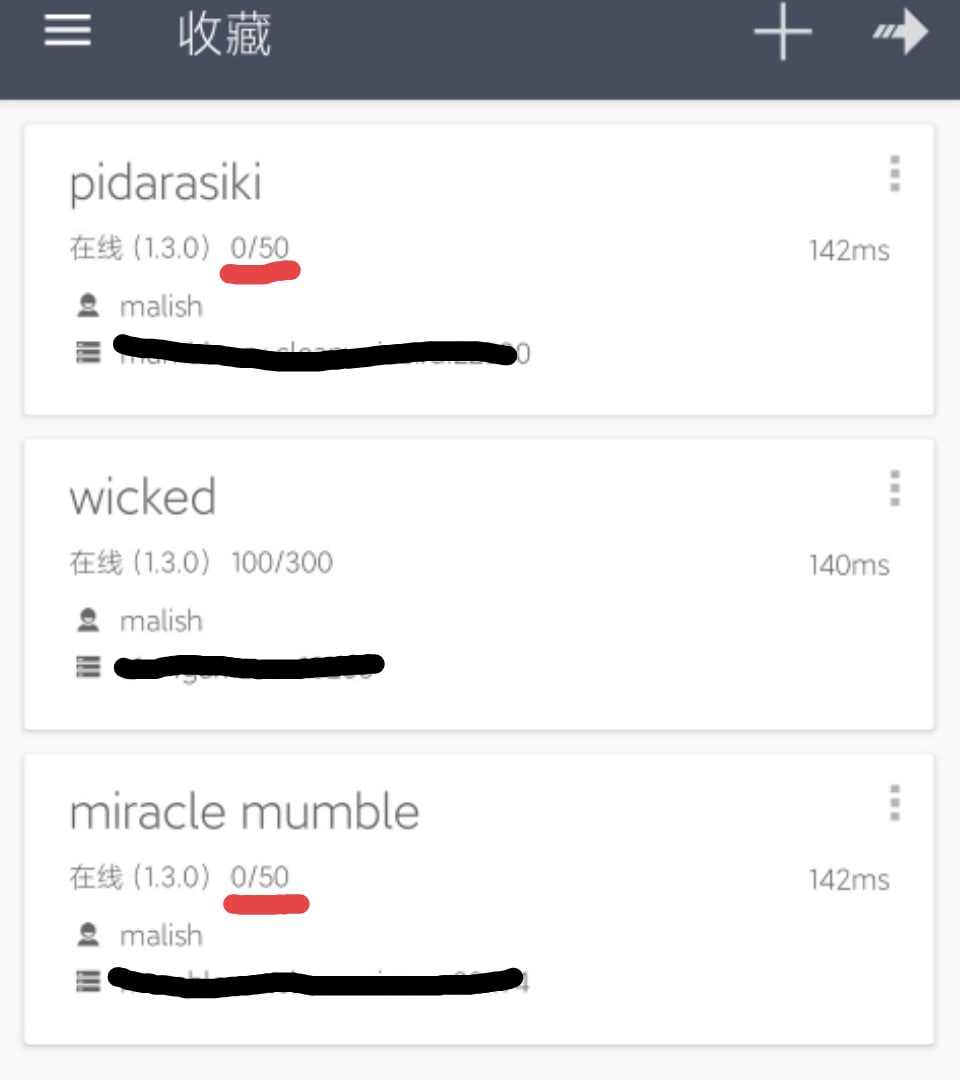
Task: Open the overflow menu for wicked server
Action: (x=895, y=487)
